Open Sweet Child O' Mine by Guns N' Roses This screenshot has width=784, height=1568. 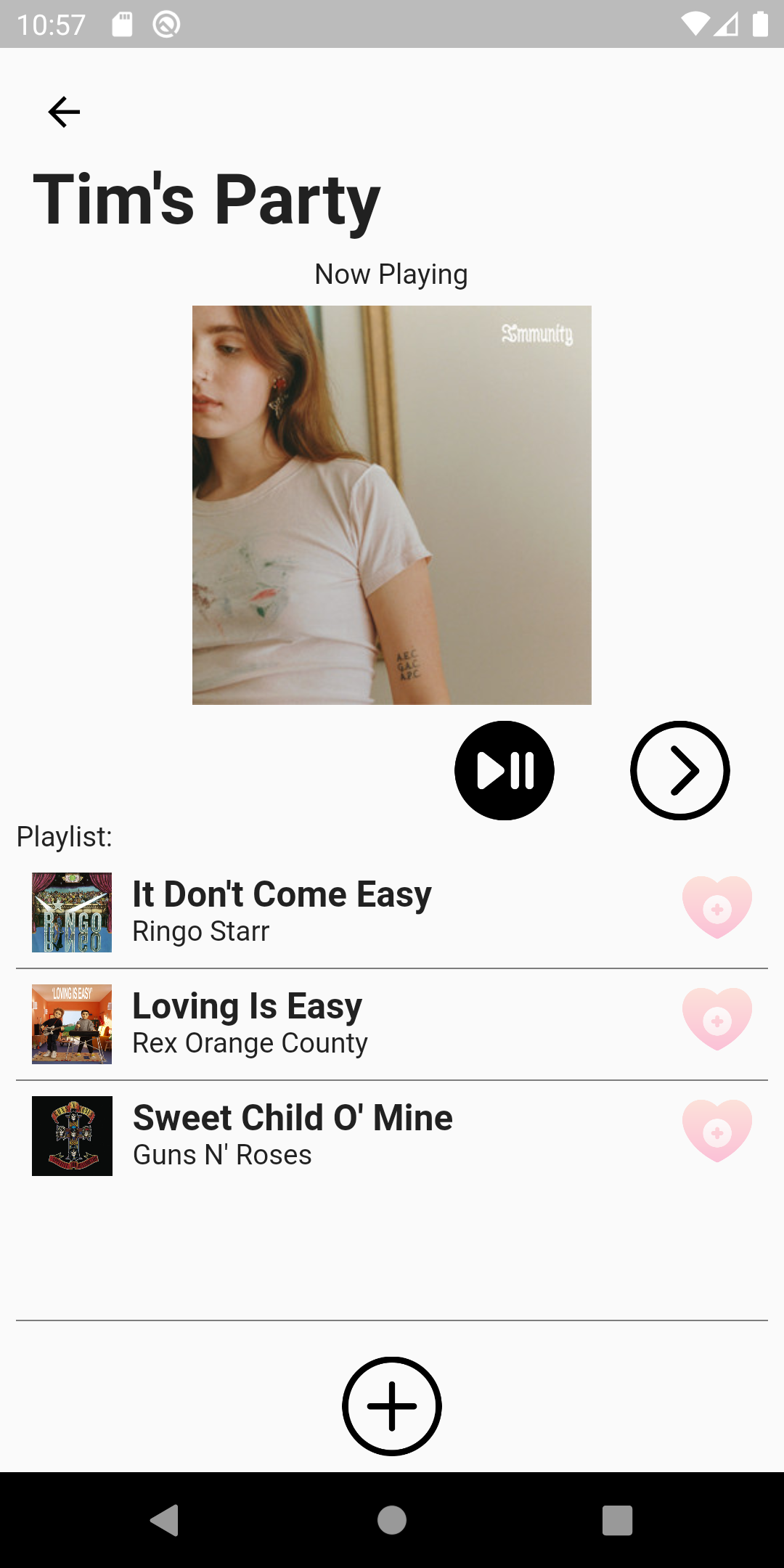(x=292, y=1118)
